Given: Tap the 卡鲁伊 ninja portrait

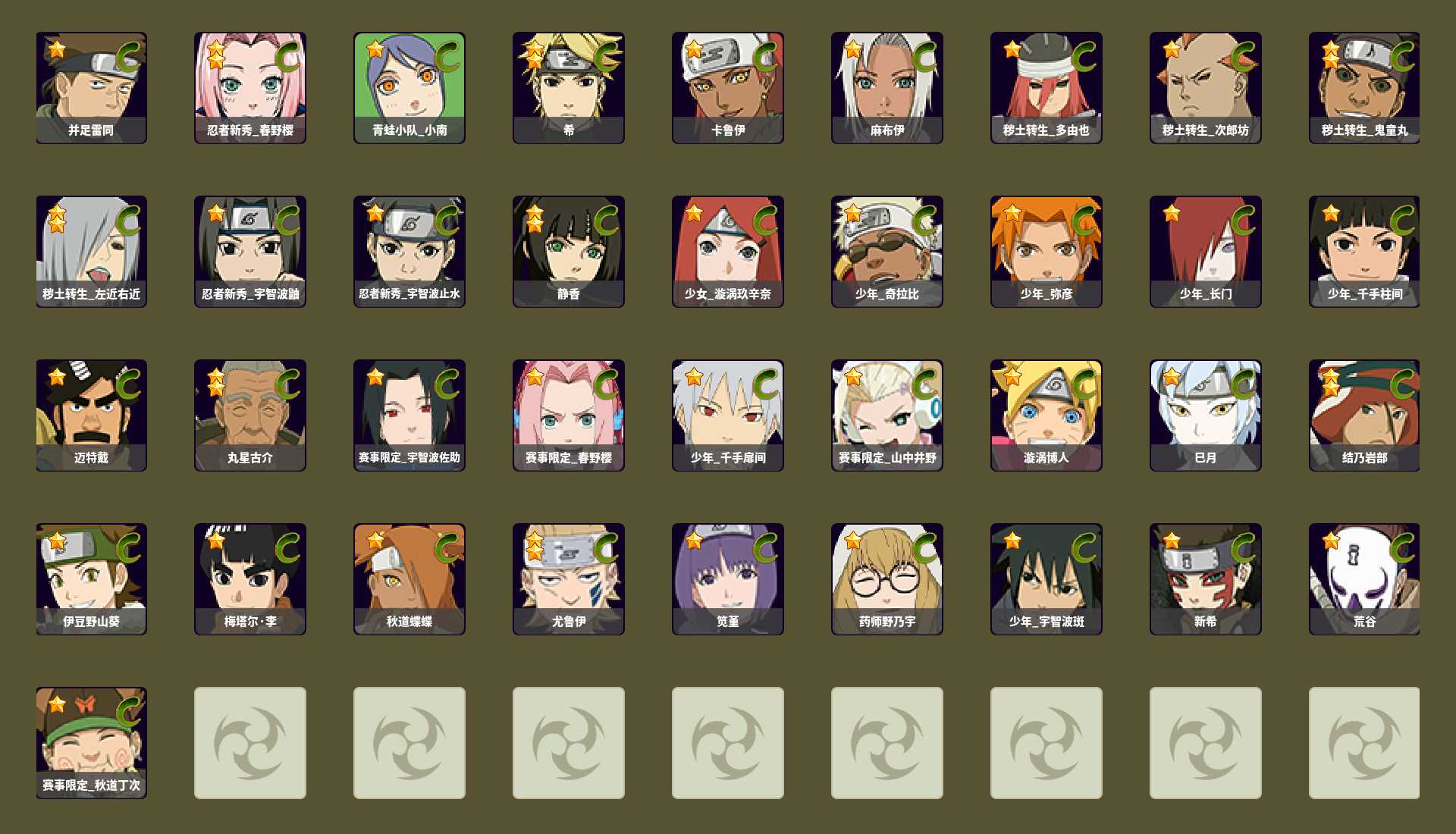Looking at the screenshot, I should (x=728, y=87).
